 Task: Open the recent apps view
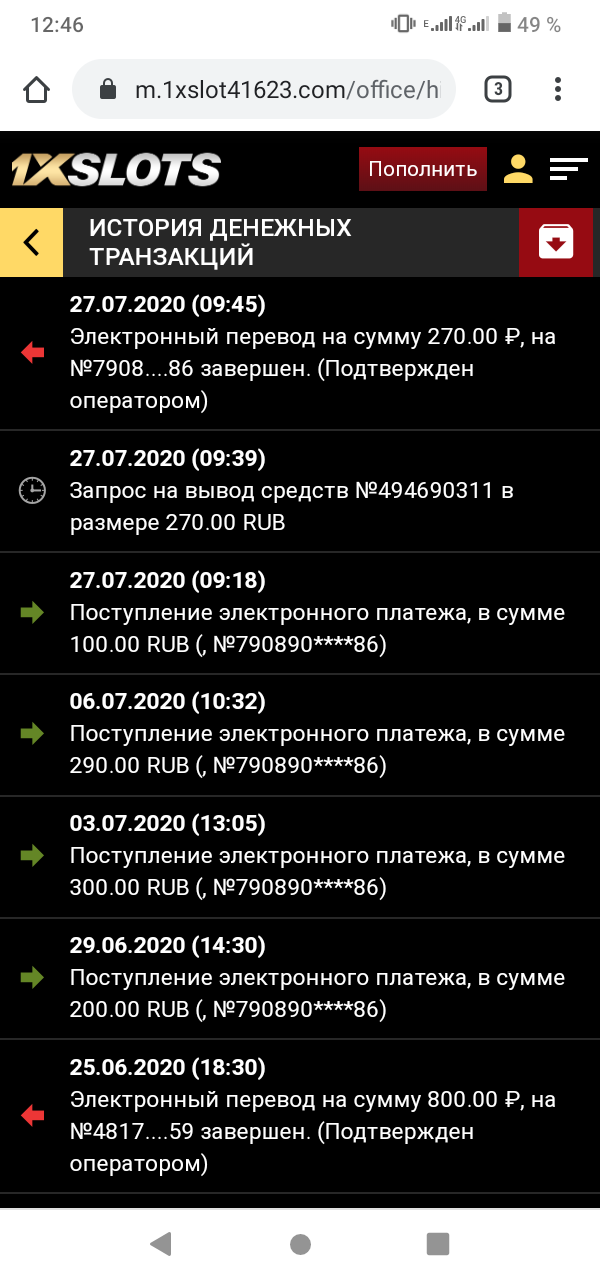[x=438, y=1244]
